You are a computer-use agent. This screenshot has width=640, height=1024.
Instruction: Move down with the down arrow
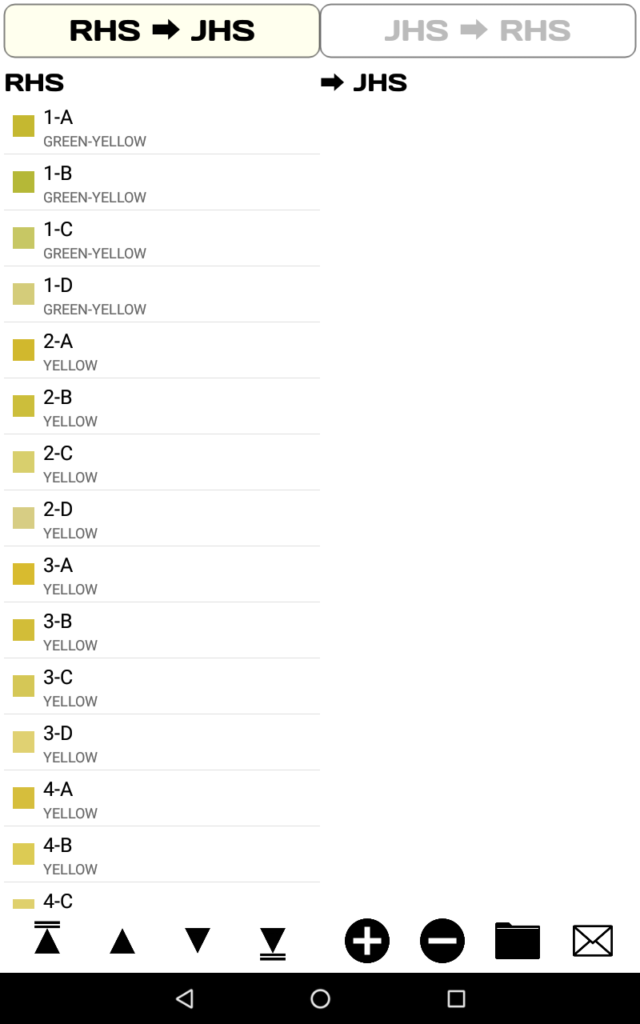197,941
